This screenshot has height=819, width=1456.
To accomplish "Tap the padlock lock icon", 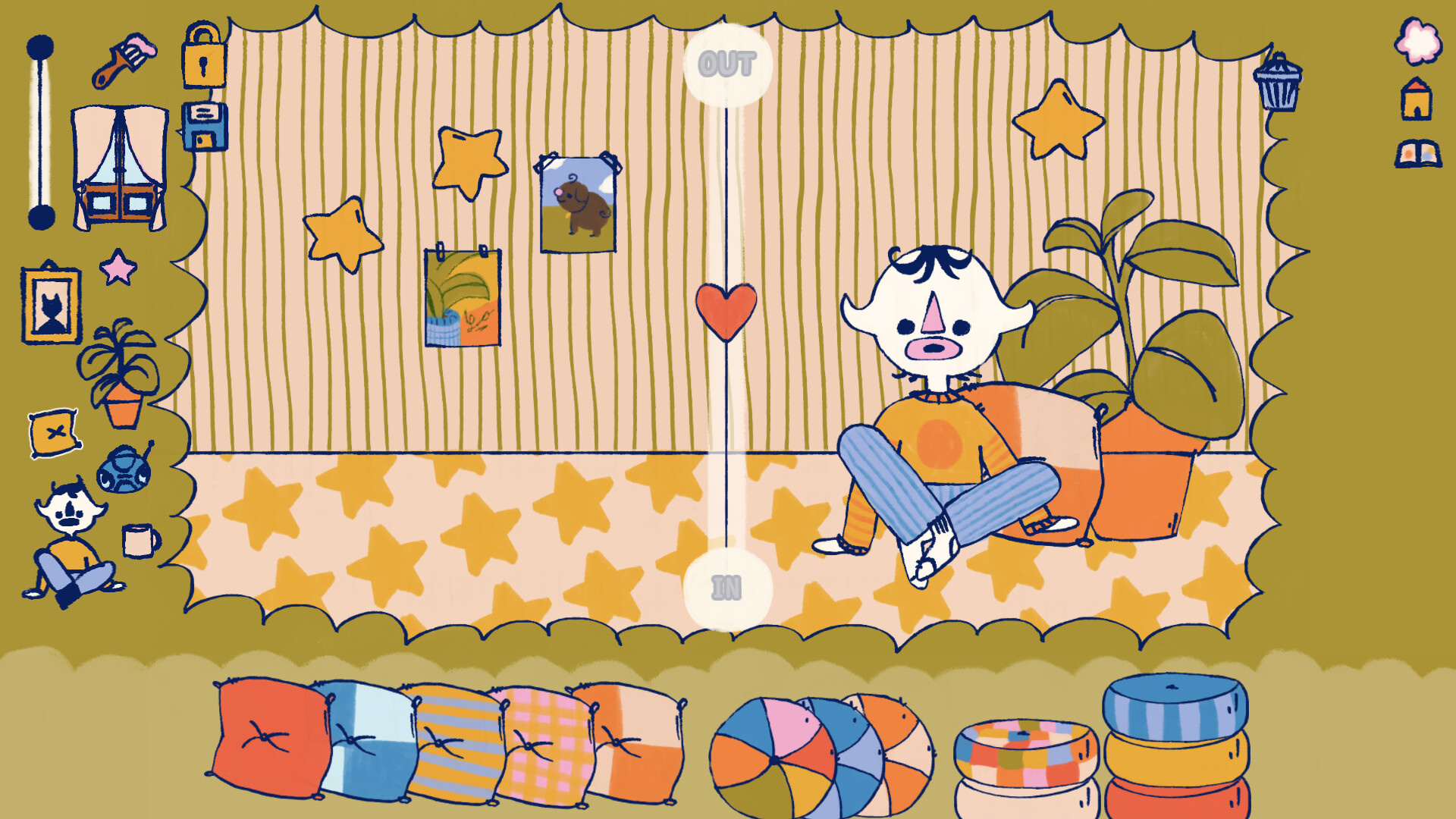I will tap(203, 58).
